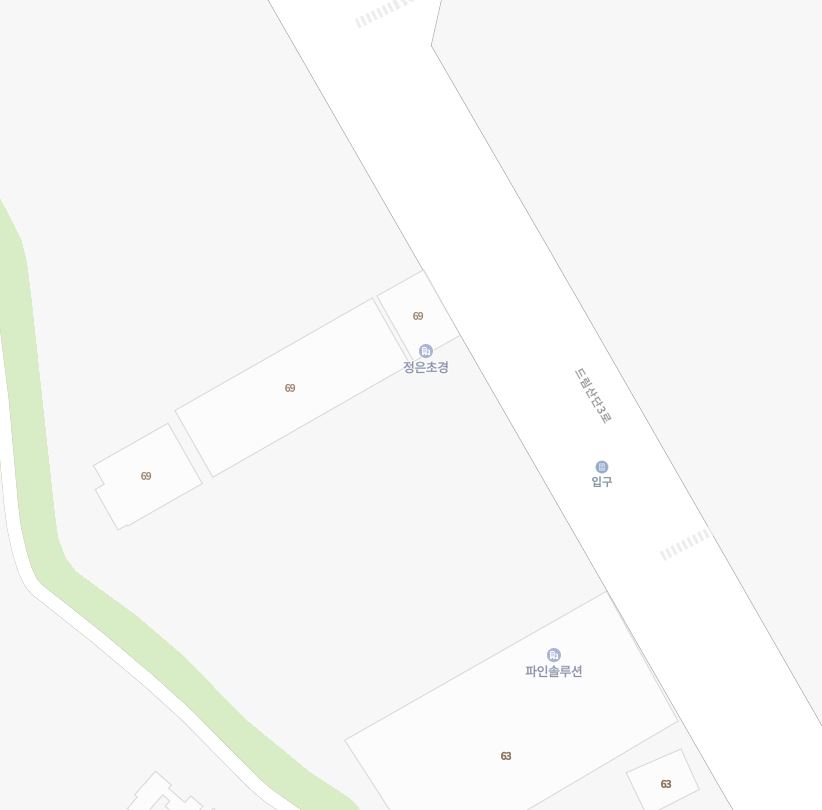Open the 정은초경 place marker
The height and width of the screenshot is (810, 822).
click(426, 351)
